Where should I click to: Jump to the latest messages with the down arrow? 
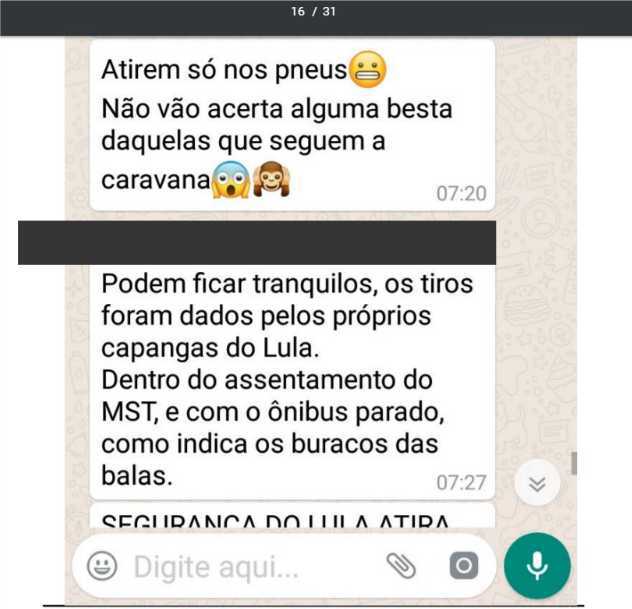coord(538,484)
